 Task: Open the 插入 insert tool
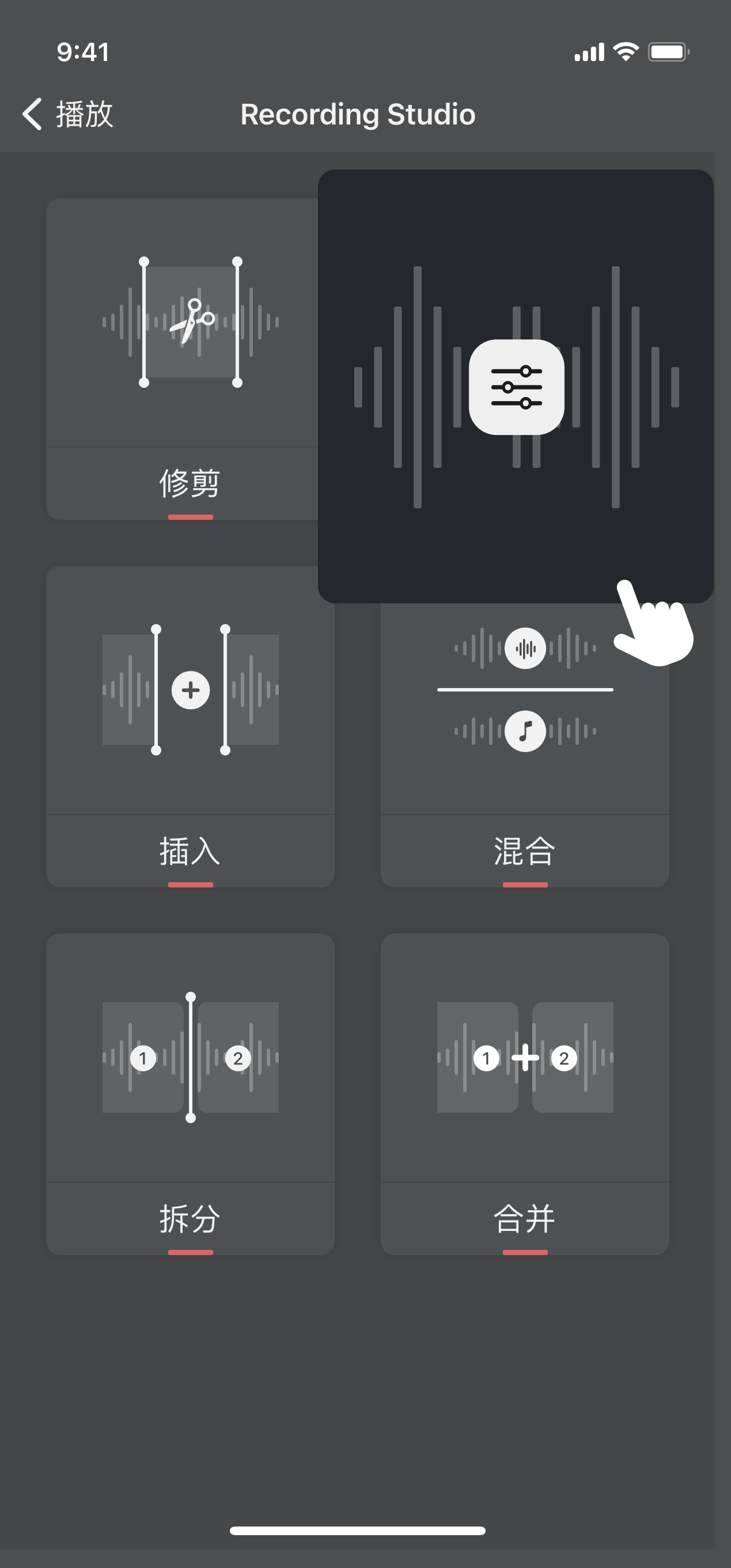(190, 726)
